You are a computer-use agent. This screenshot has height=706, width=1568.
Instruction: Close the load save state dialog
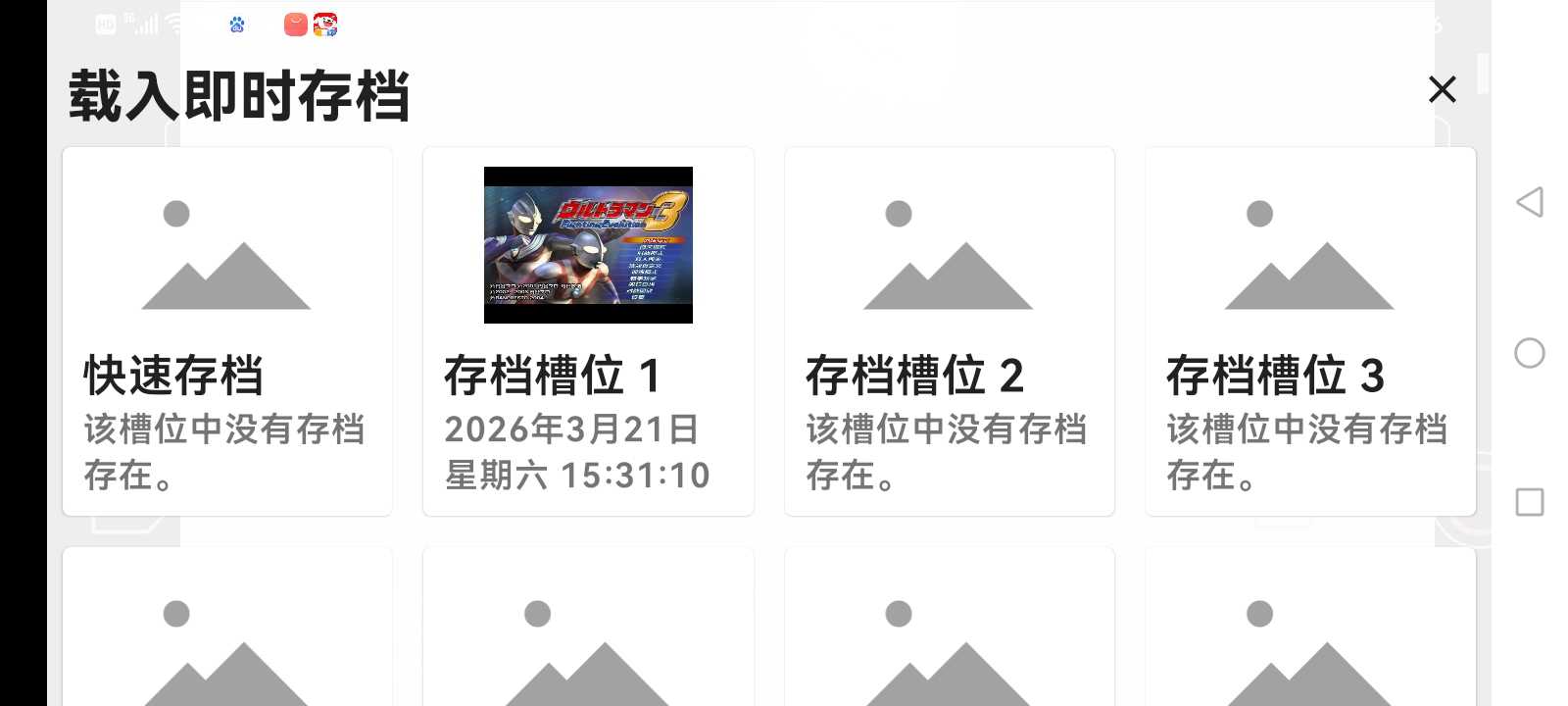pyautogui.click(x=1442, y=89)
